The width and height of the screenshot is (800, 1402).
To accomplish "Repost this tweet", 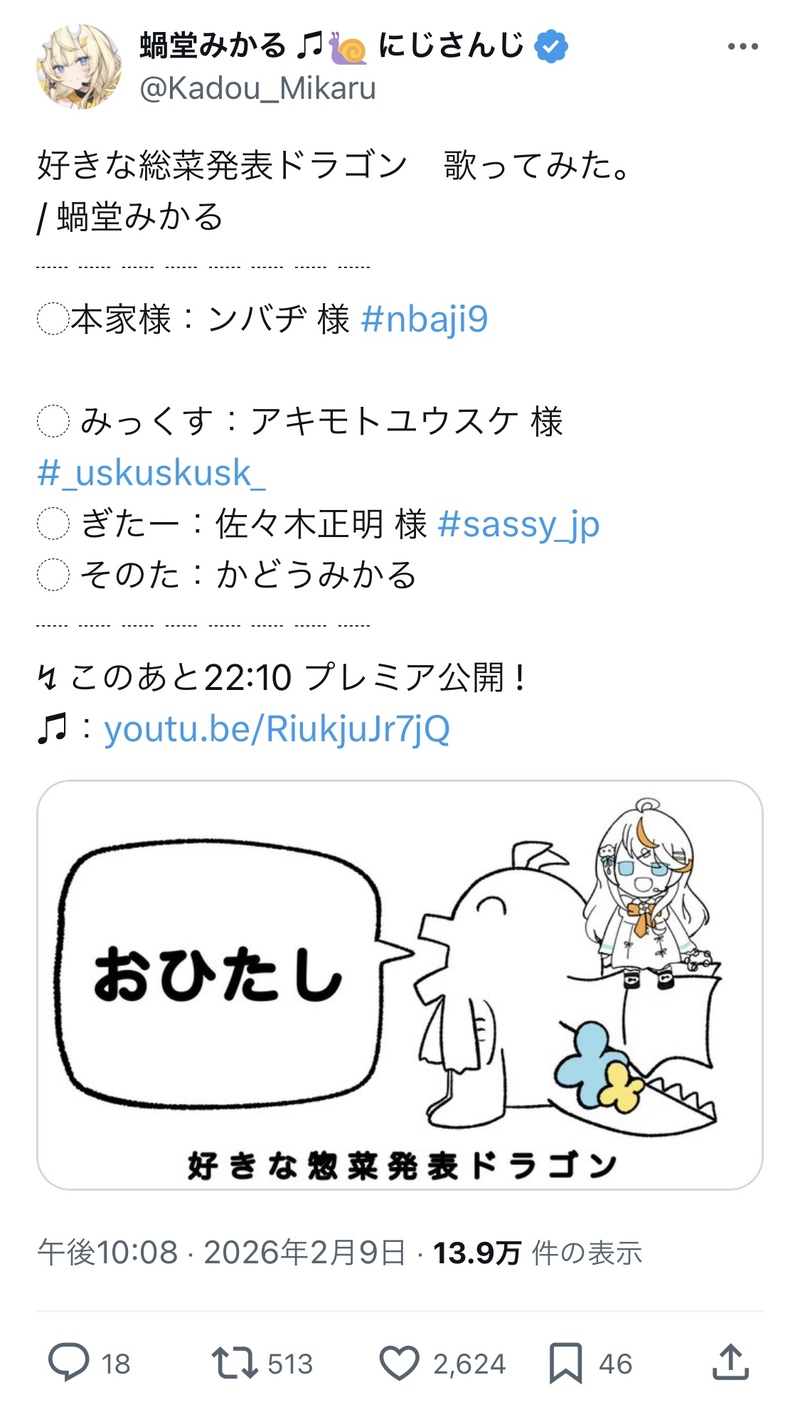I will click(x=235, y=1362).
